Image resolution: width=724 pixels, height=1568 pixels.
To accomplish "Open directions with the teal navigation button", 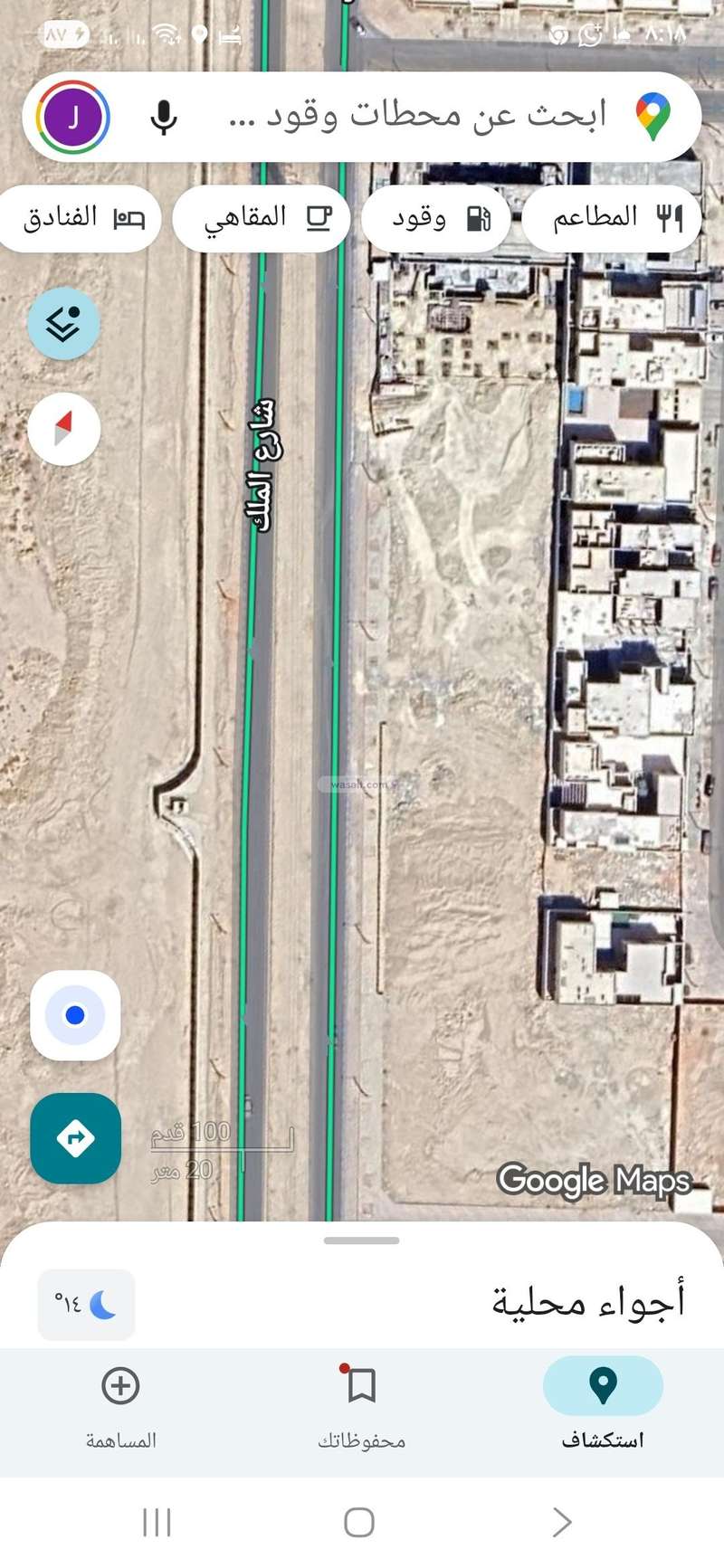I will coord(75,1138).
